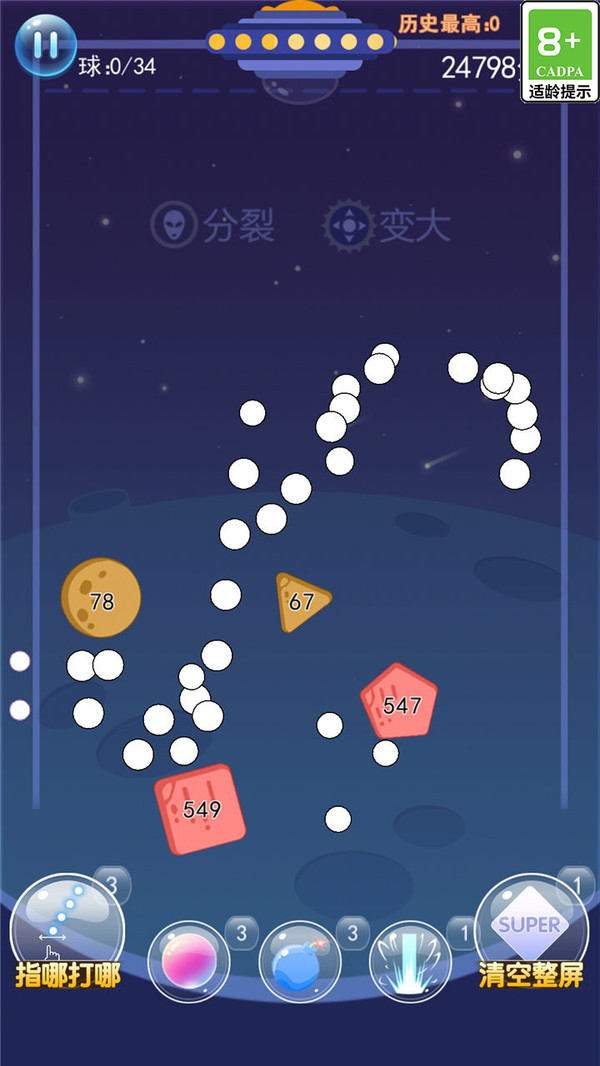Use the light beam power-up

coord(410,962)
